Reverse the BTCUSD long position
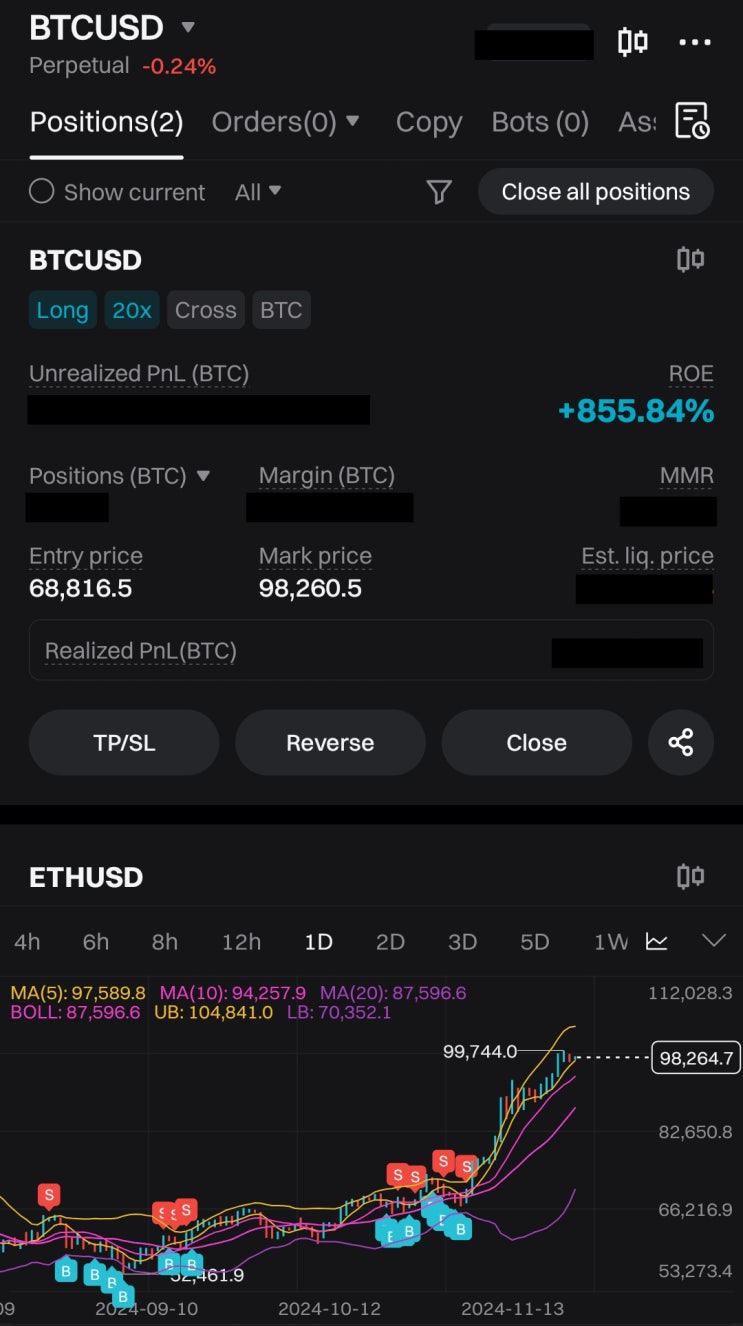The image size is (743, 1326). click(x=330, y=743)
